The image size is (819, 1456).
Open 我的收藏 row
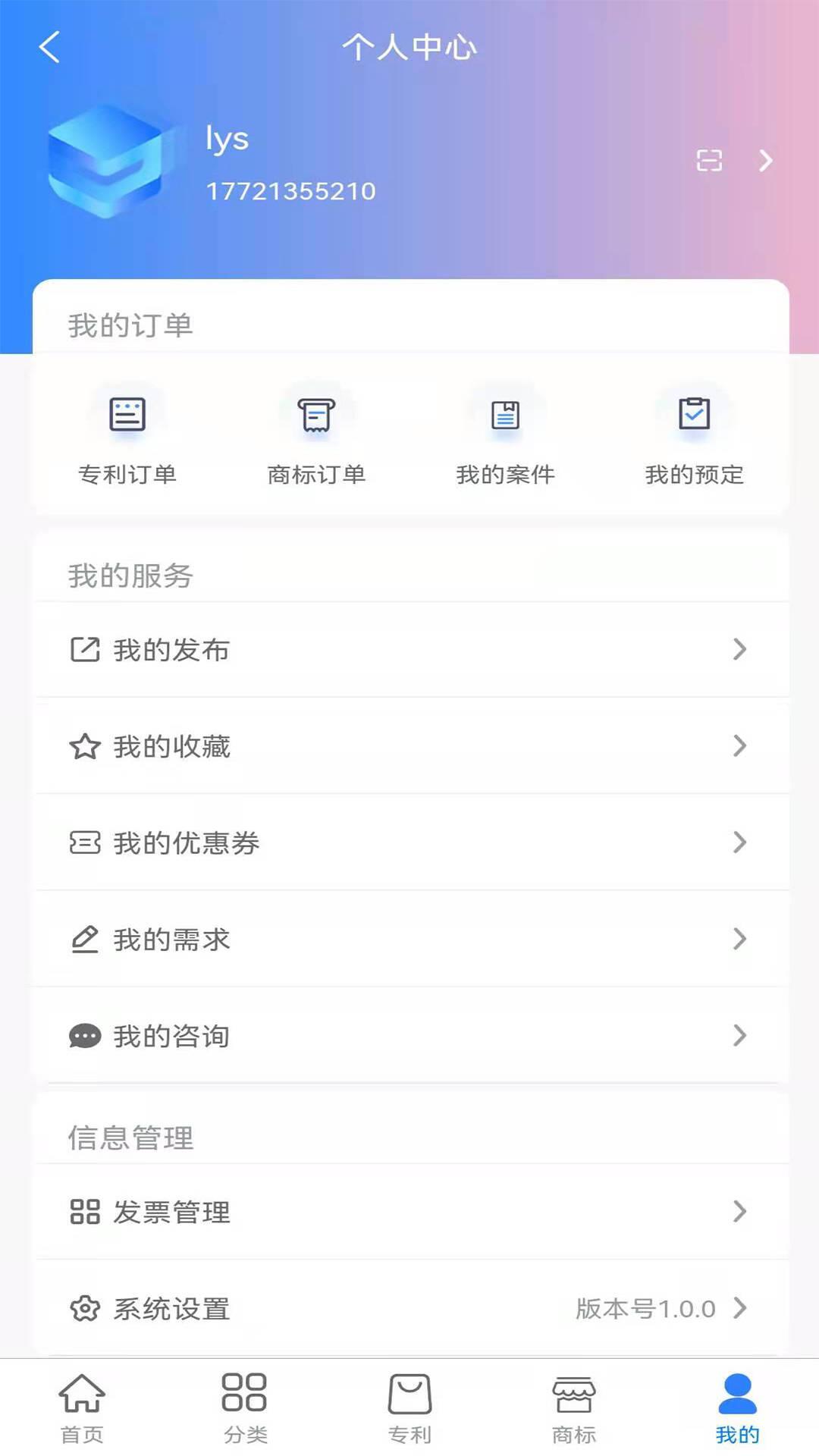409,746
